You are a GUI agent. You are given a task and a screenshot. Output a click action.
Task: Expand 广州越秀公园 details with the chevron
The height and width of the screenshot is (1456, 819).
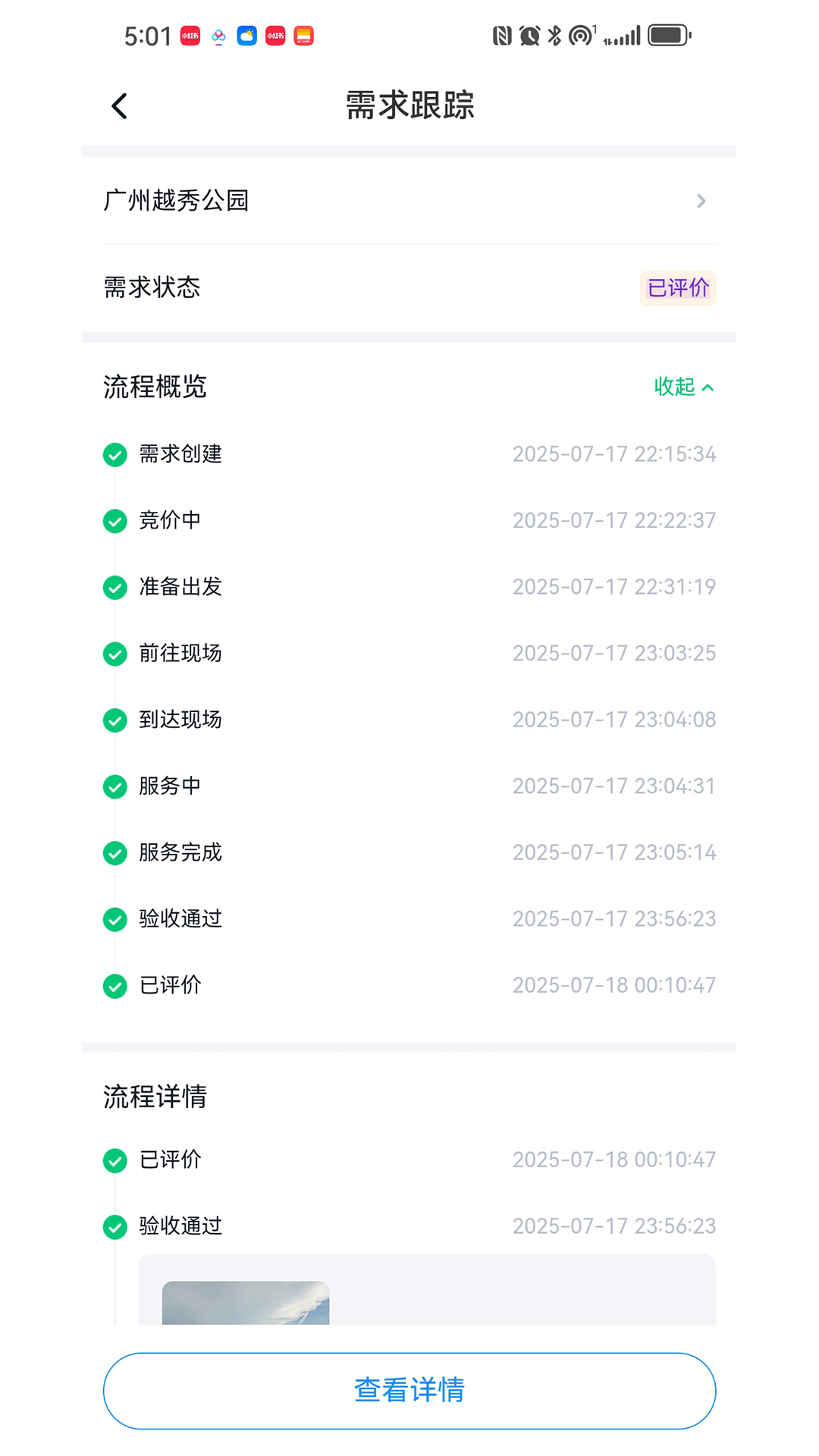coord(701,200)
